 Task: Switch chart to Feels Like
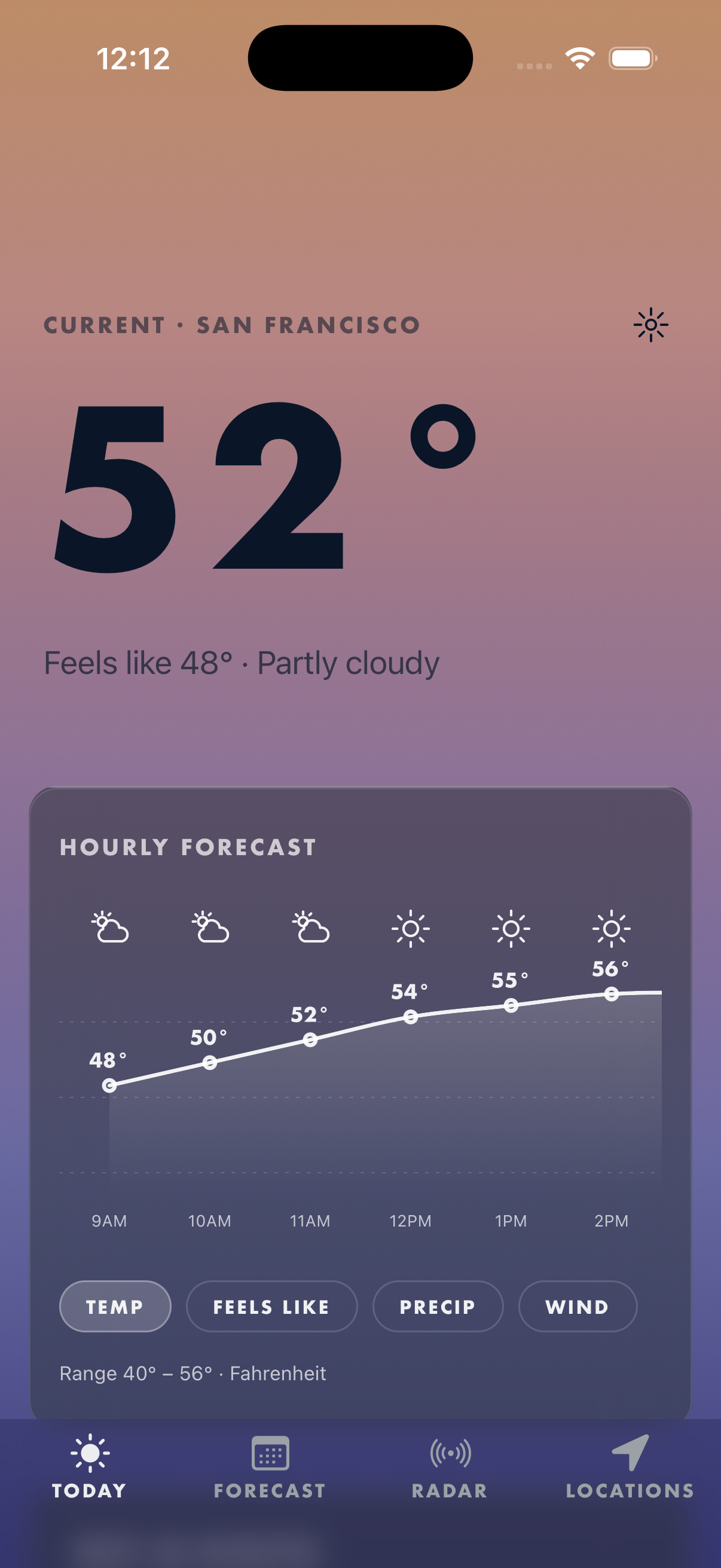point(271,1306)
